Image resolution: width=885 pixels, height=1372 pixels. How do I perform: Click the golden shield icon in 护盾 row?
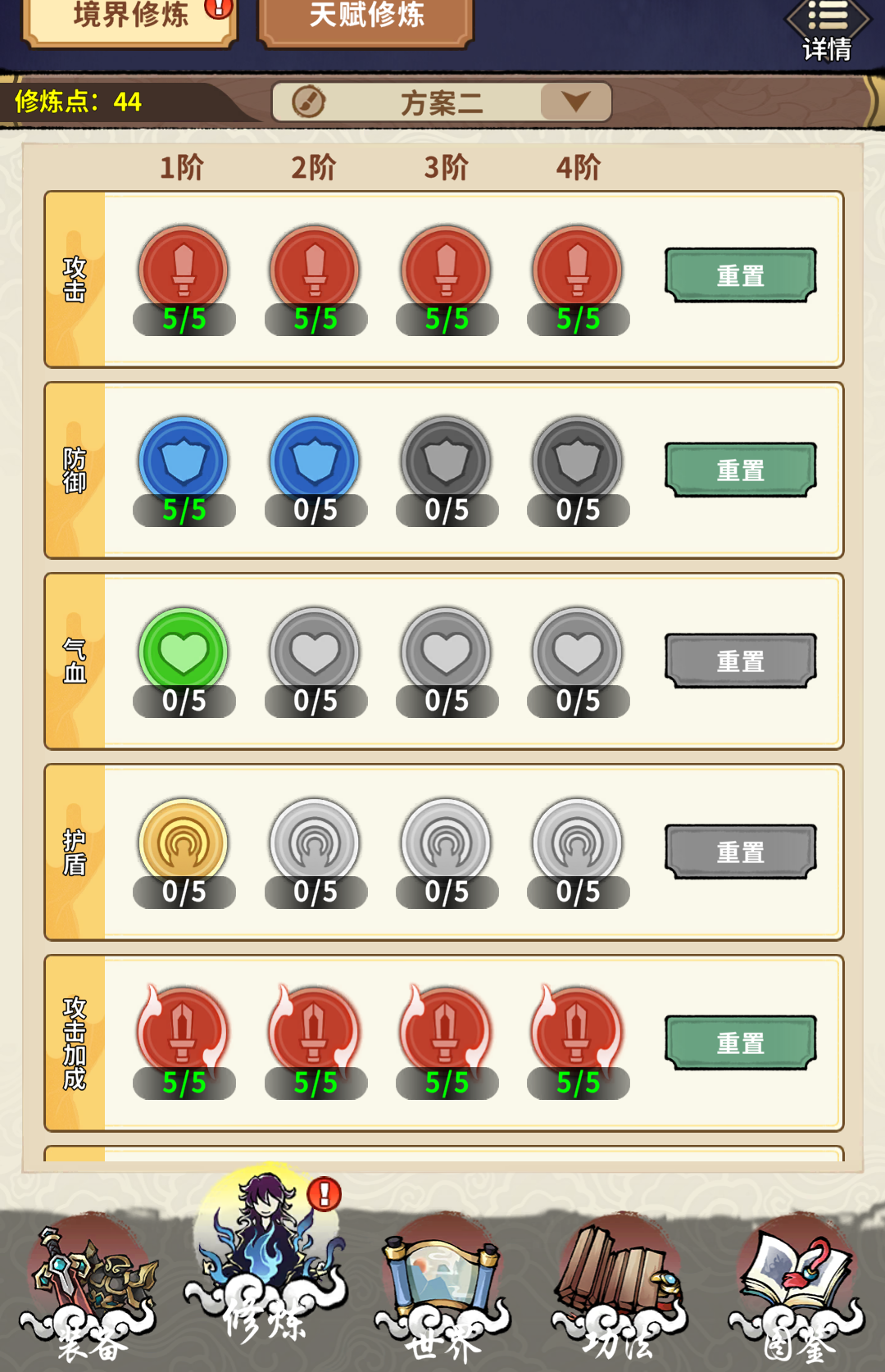184,846
